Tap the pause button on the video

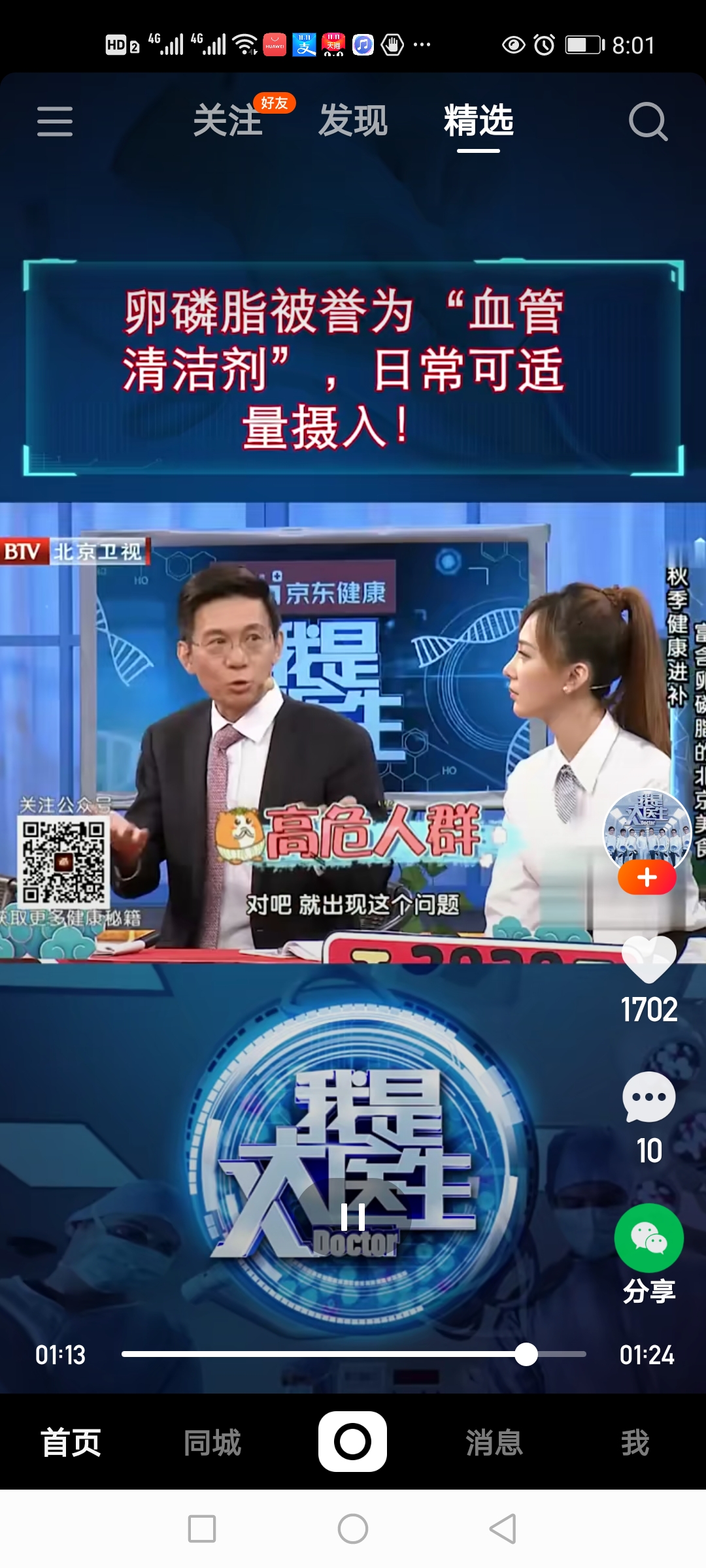click(353, 1217)
